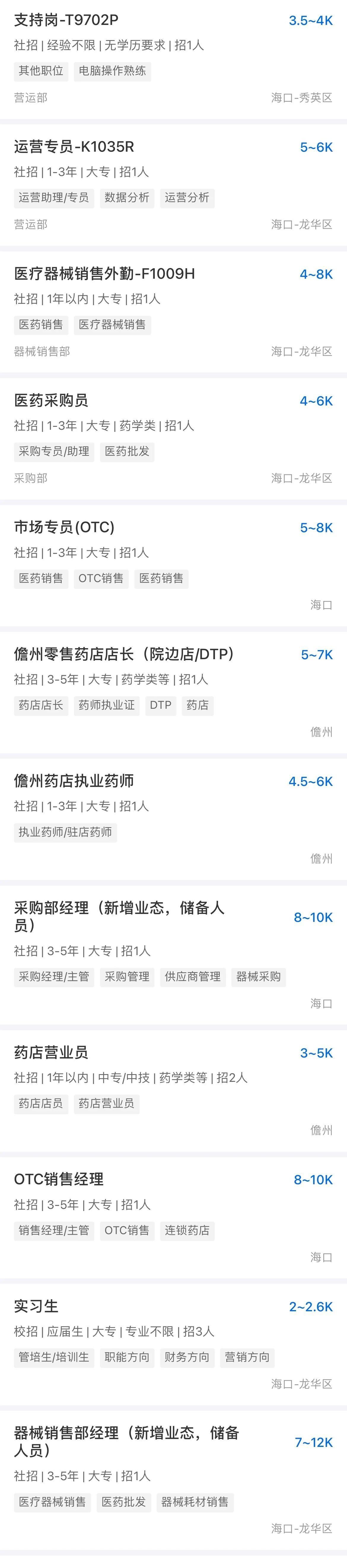Open the 市场专员(OTC) listing

click(x=65, y=527)
